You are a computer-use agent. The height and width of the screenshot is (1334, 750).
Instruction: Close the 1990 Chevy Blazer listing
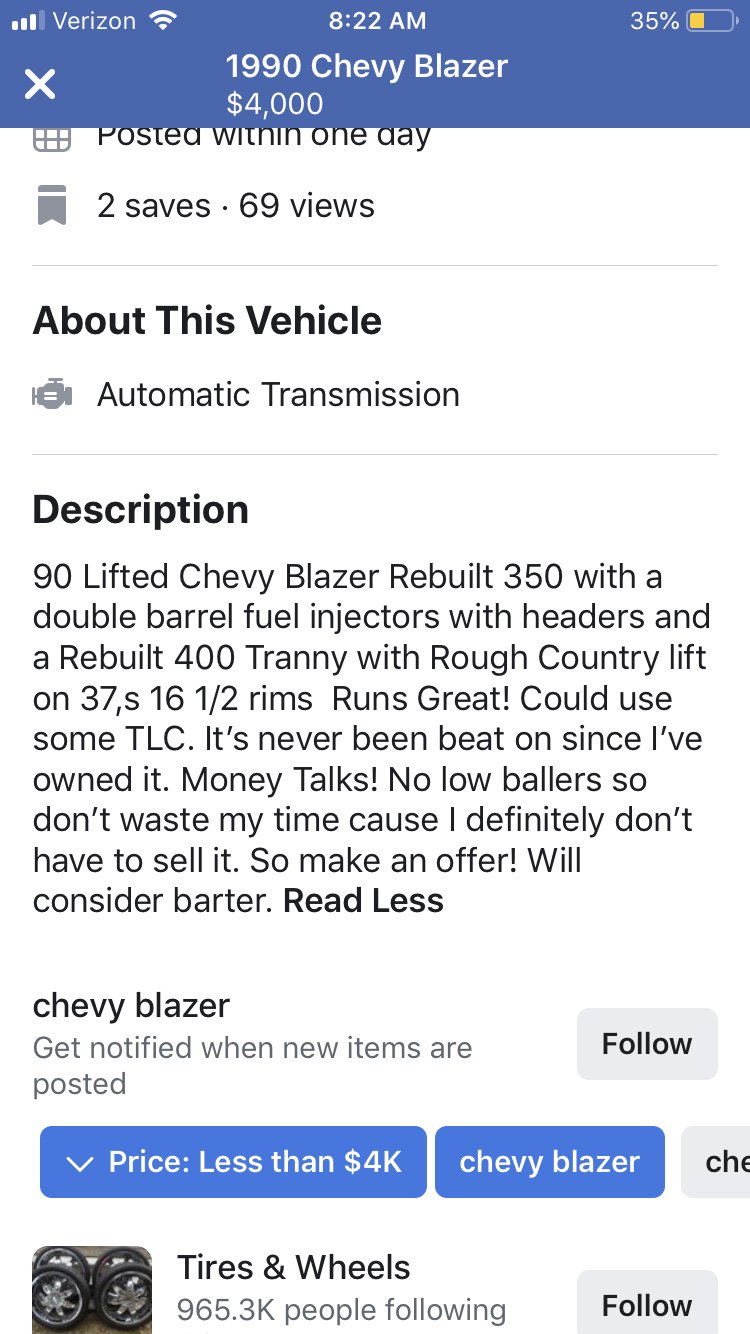tap(40, 84)
